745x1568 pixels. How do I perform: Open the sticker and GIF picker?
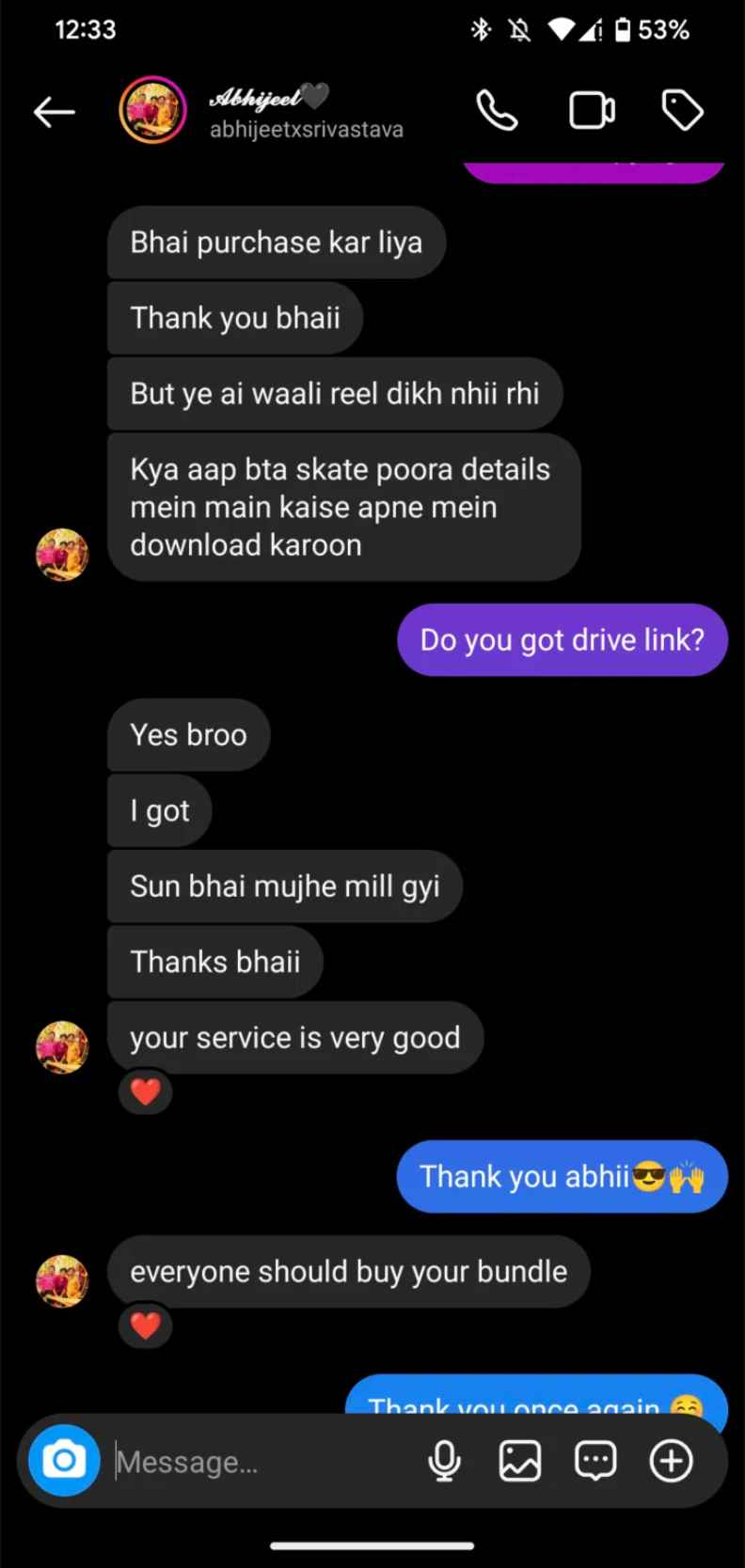595,1461
